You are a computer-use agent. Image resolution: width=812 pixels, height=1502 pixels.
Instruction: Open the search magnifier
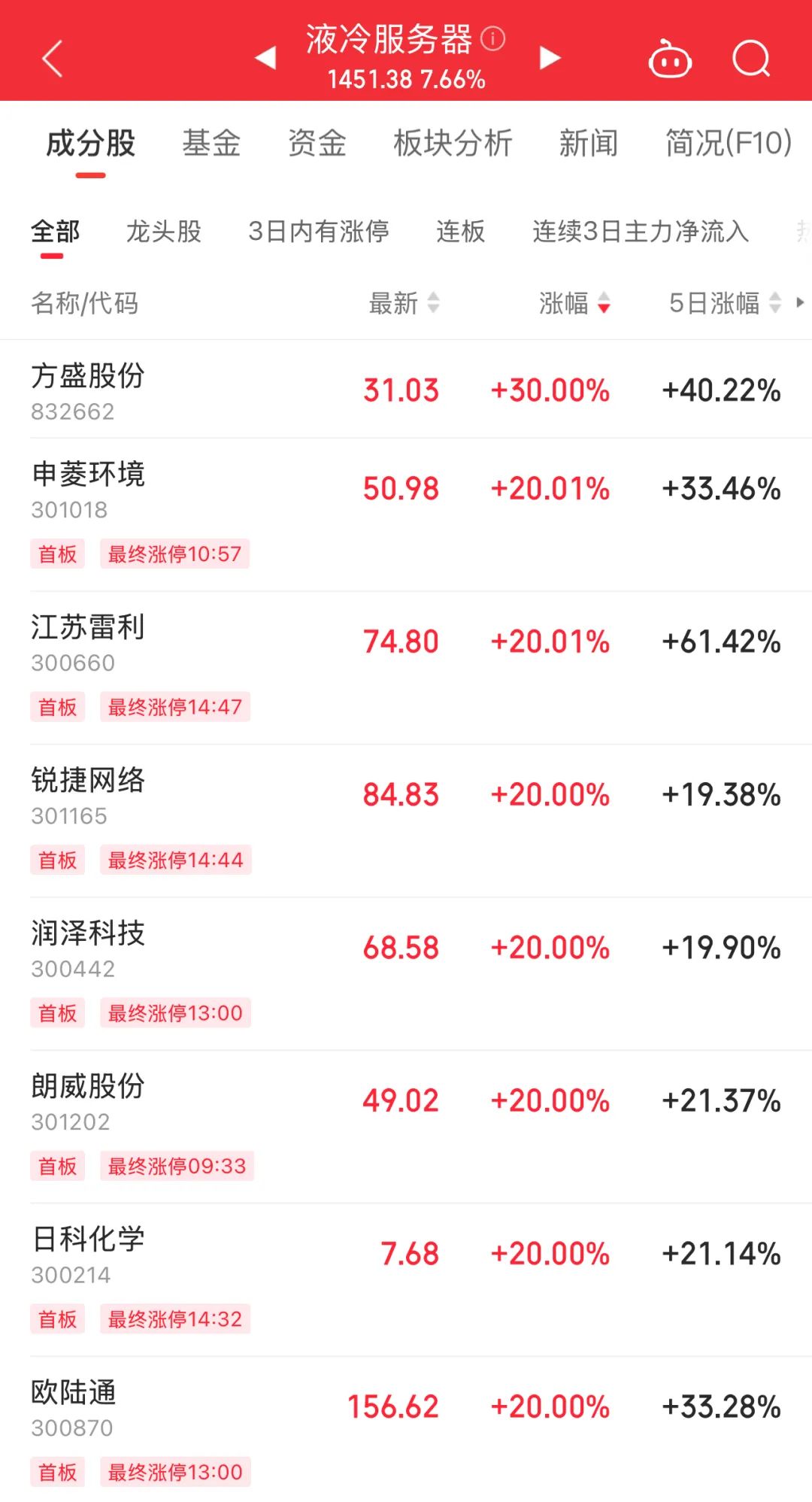click(x=751, y=59)
